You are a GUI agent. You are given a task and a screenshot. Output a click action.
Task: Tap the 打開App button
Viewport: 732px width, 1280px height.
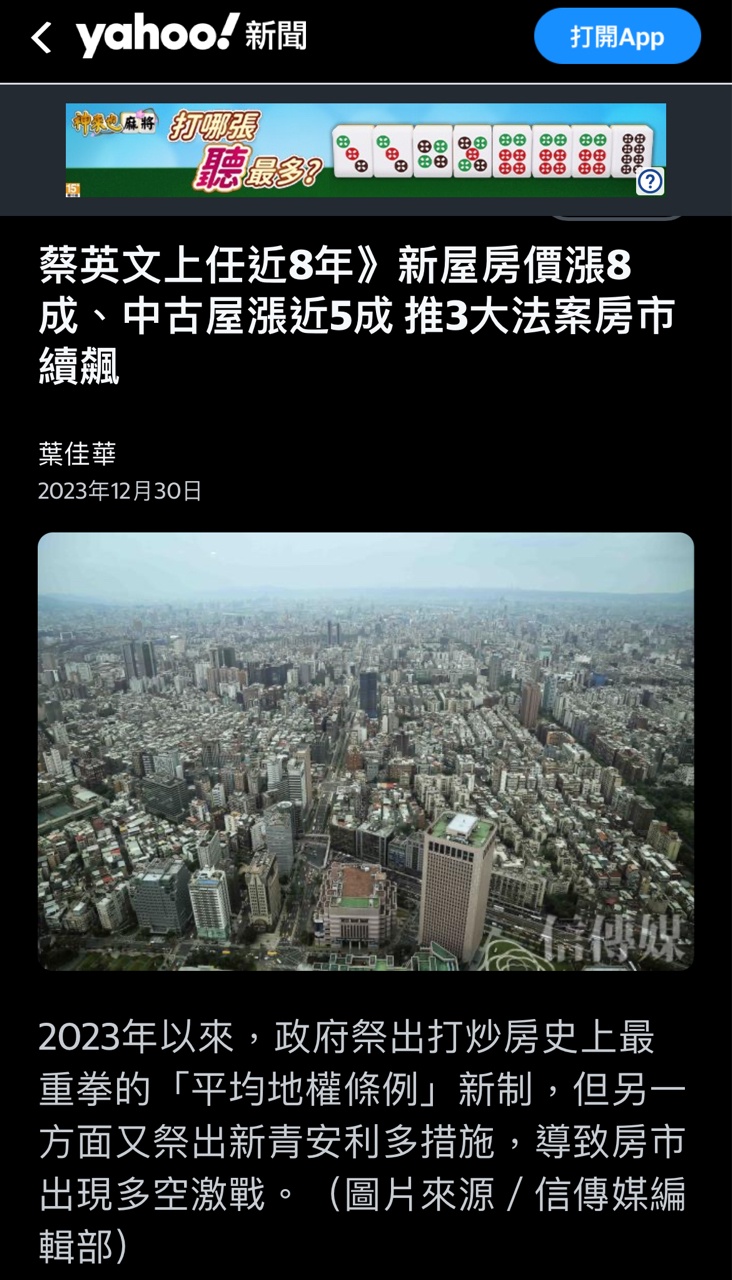(617, 37)
